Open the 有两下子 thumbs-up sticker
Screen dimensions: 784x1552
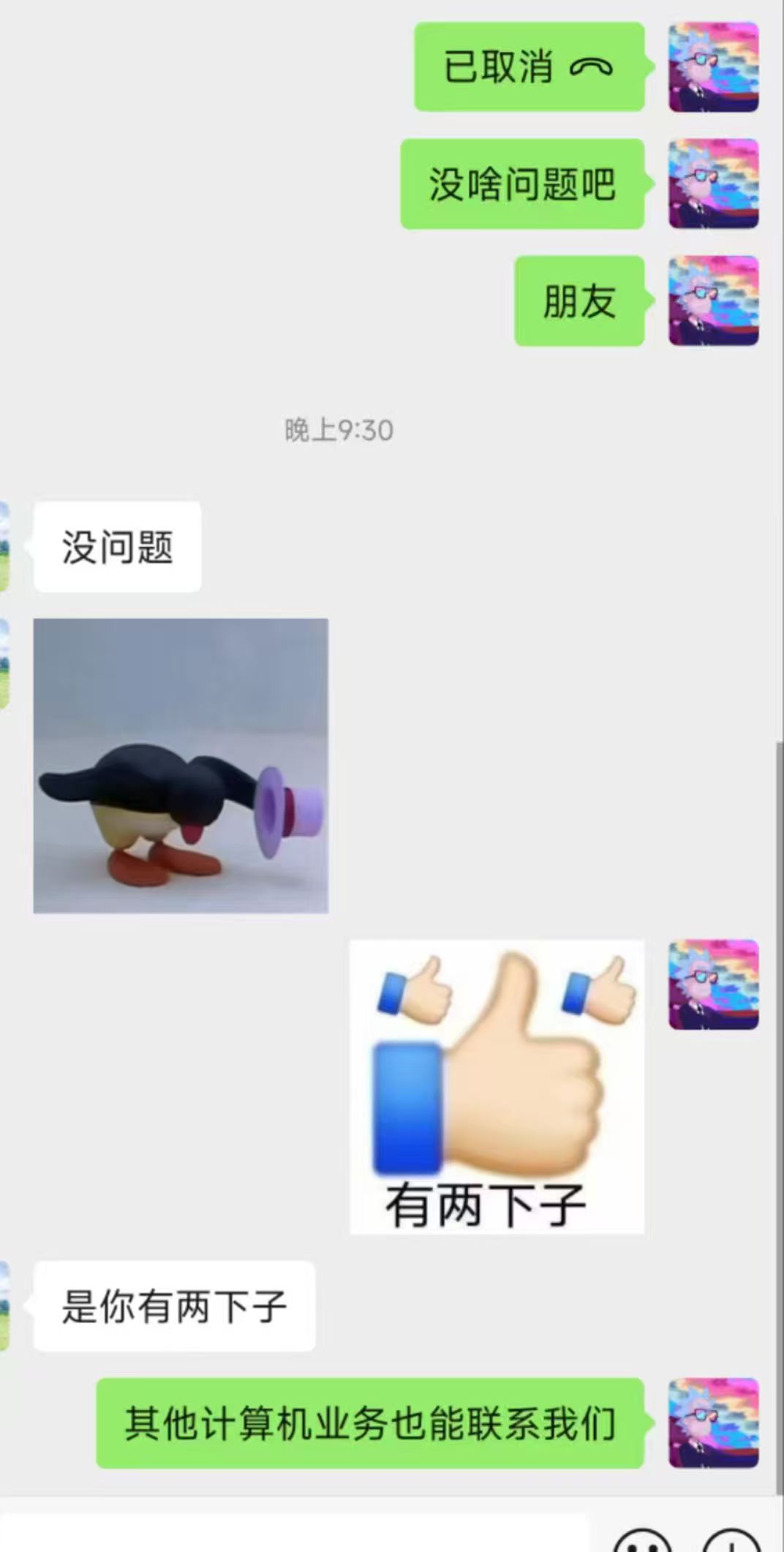[x=497, y=1087]
